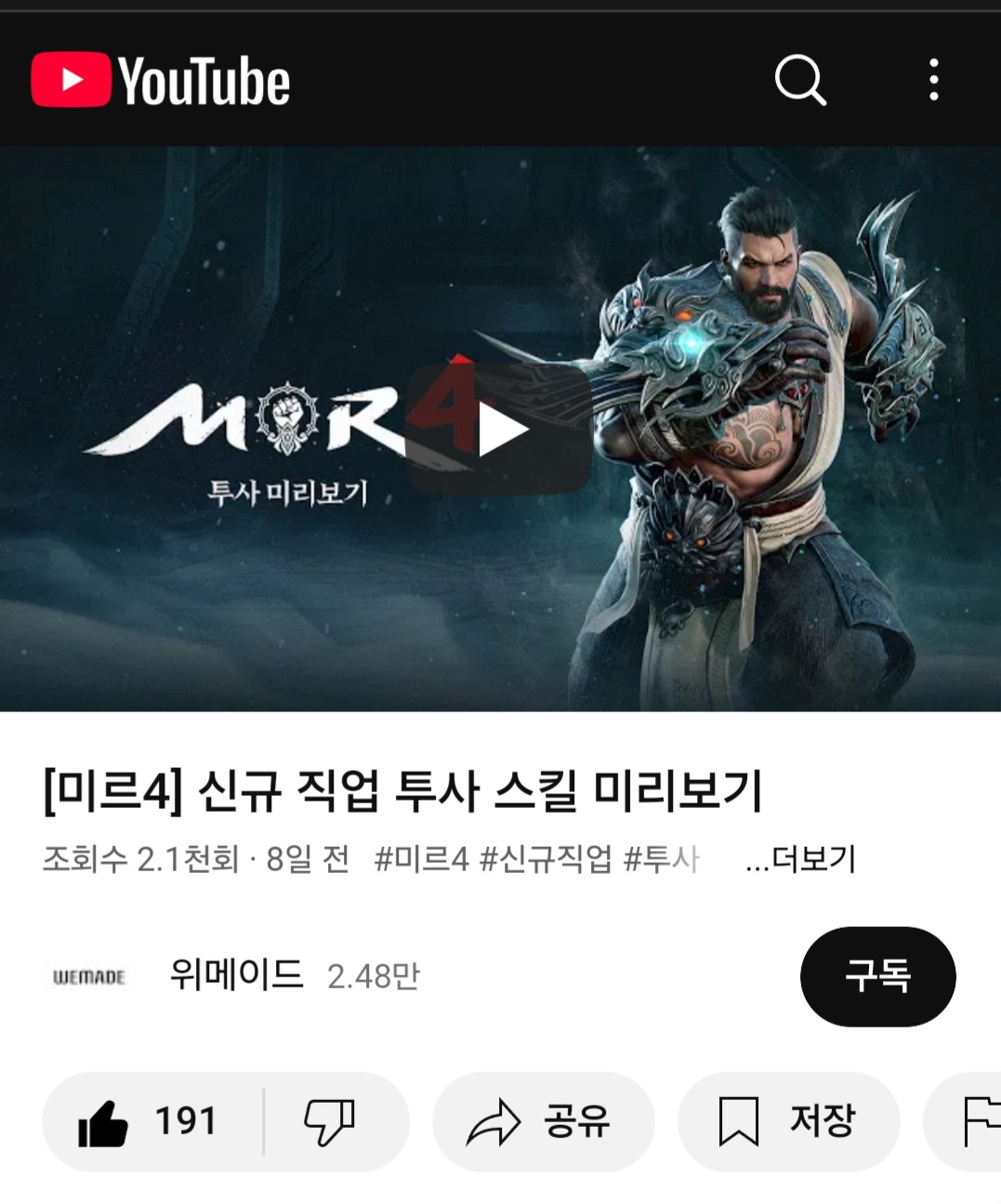
Task: Expand description with 더보기
Action: click(800, 860)
